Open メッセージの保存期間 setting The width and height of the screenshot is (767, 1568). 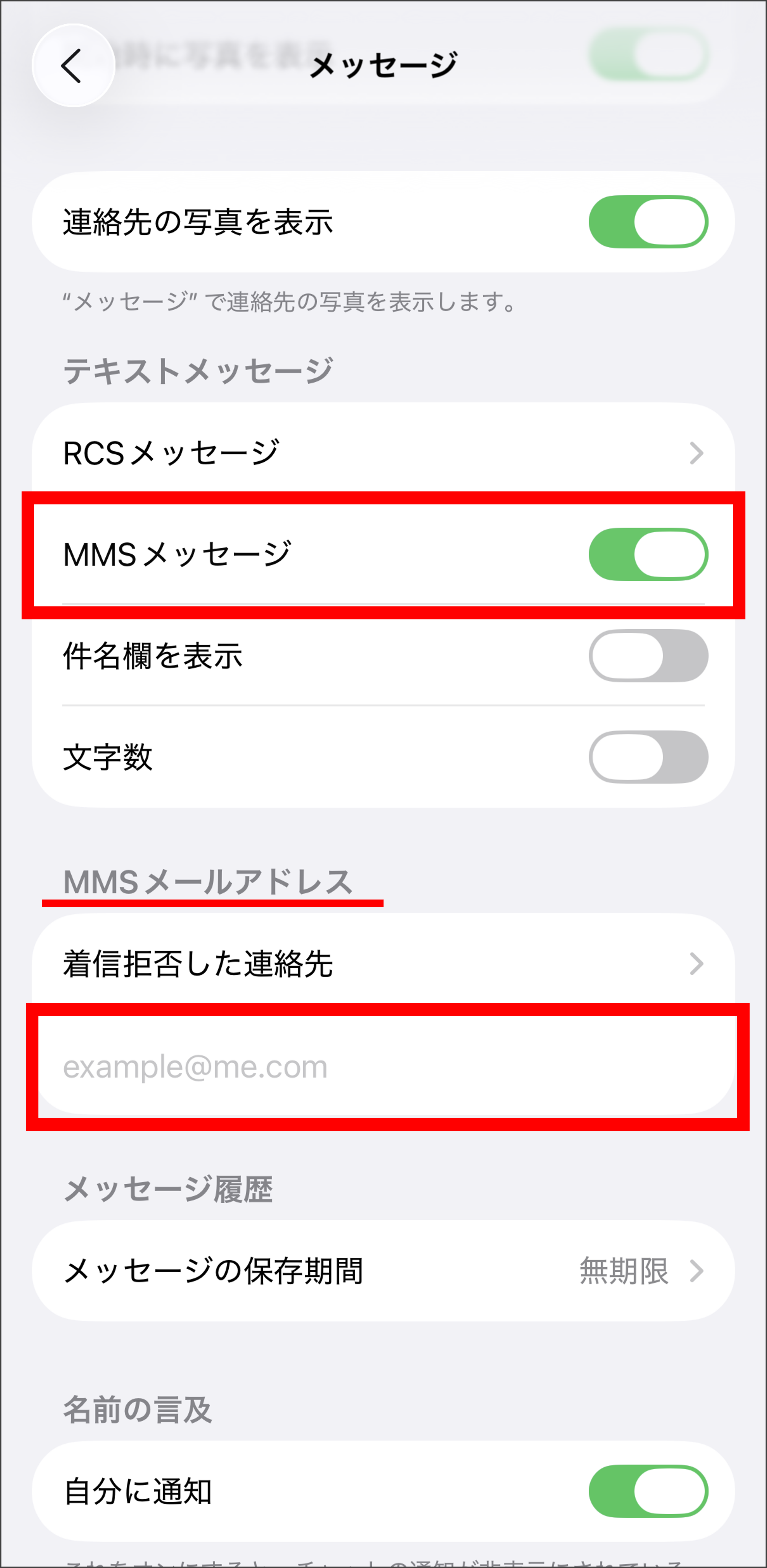(383, 1271)
